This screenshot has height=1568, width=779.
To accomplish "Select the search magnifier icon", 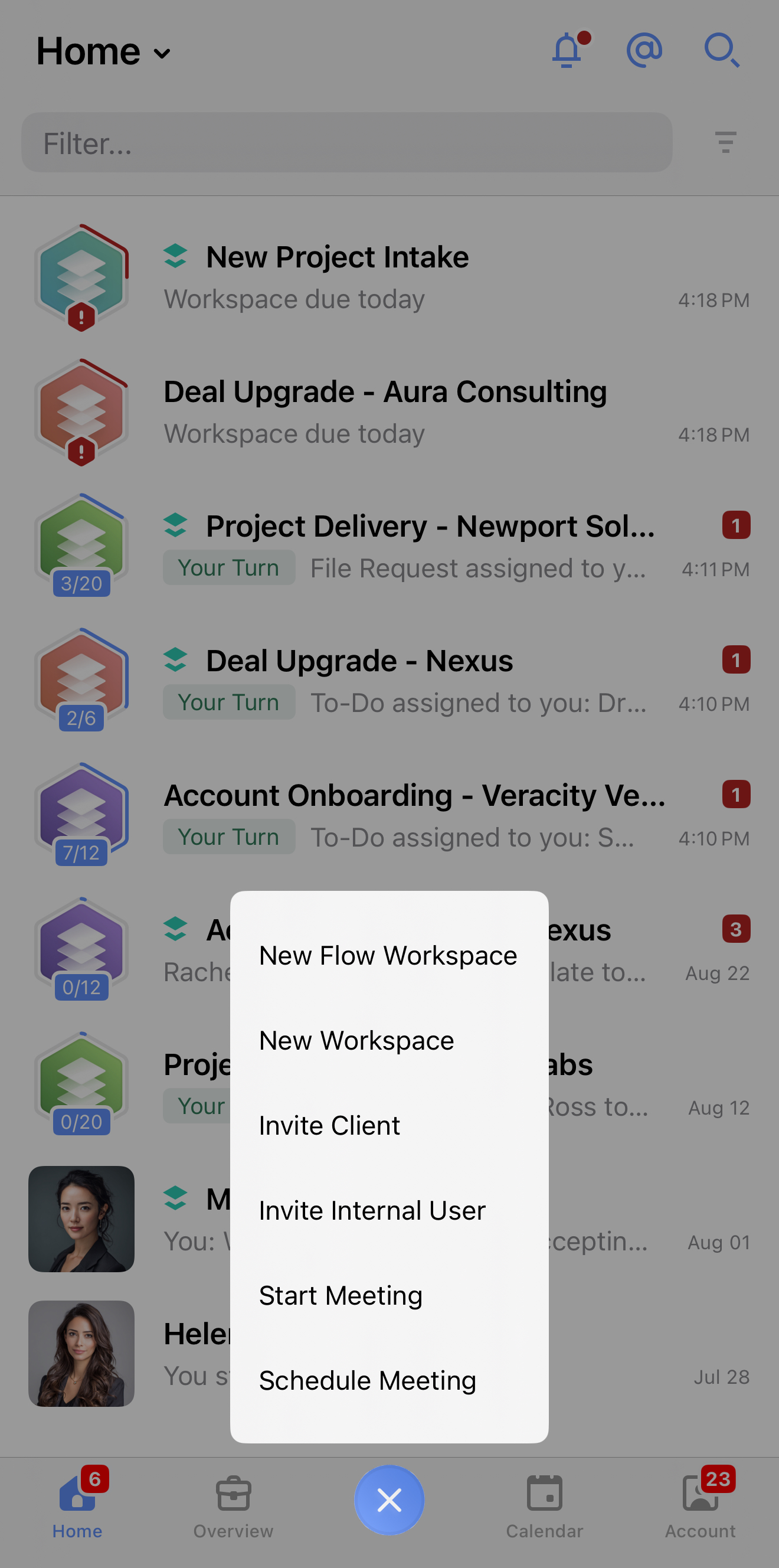I will (x=723, y=51).
